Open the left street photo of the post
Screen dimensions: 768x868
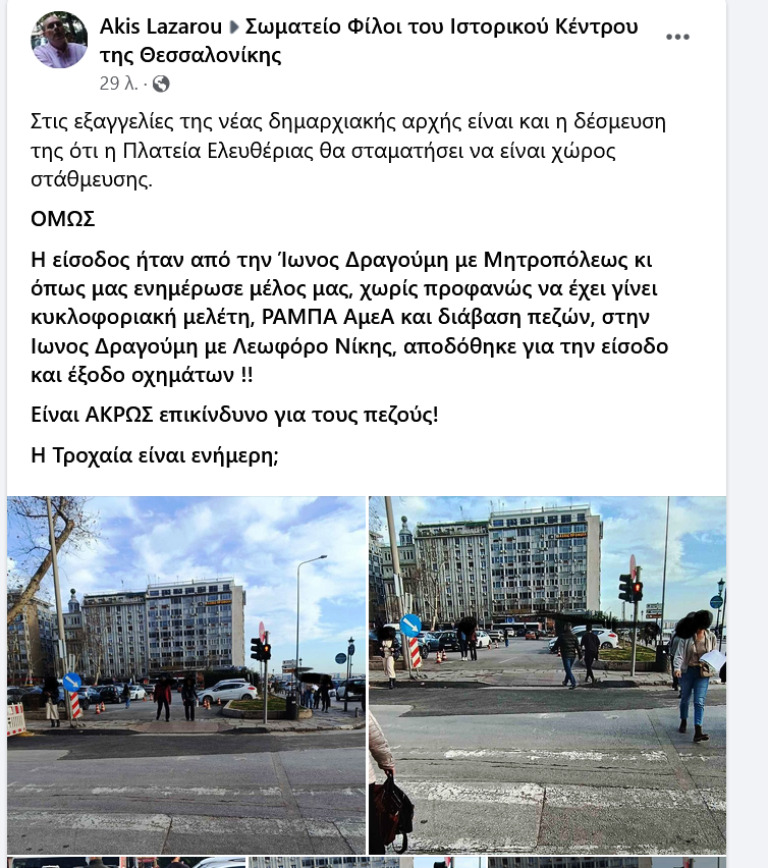[186, 675]
